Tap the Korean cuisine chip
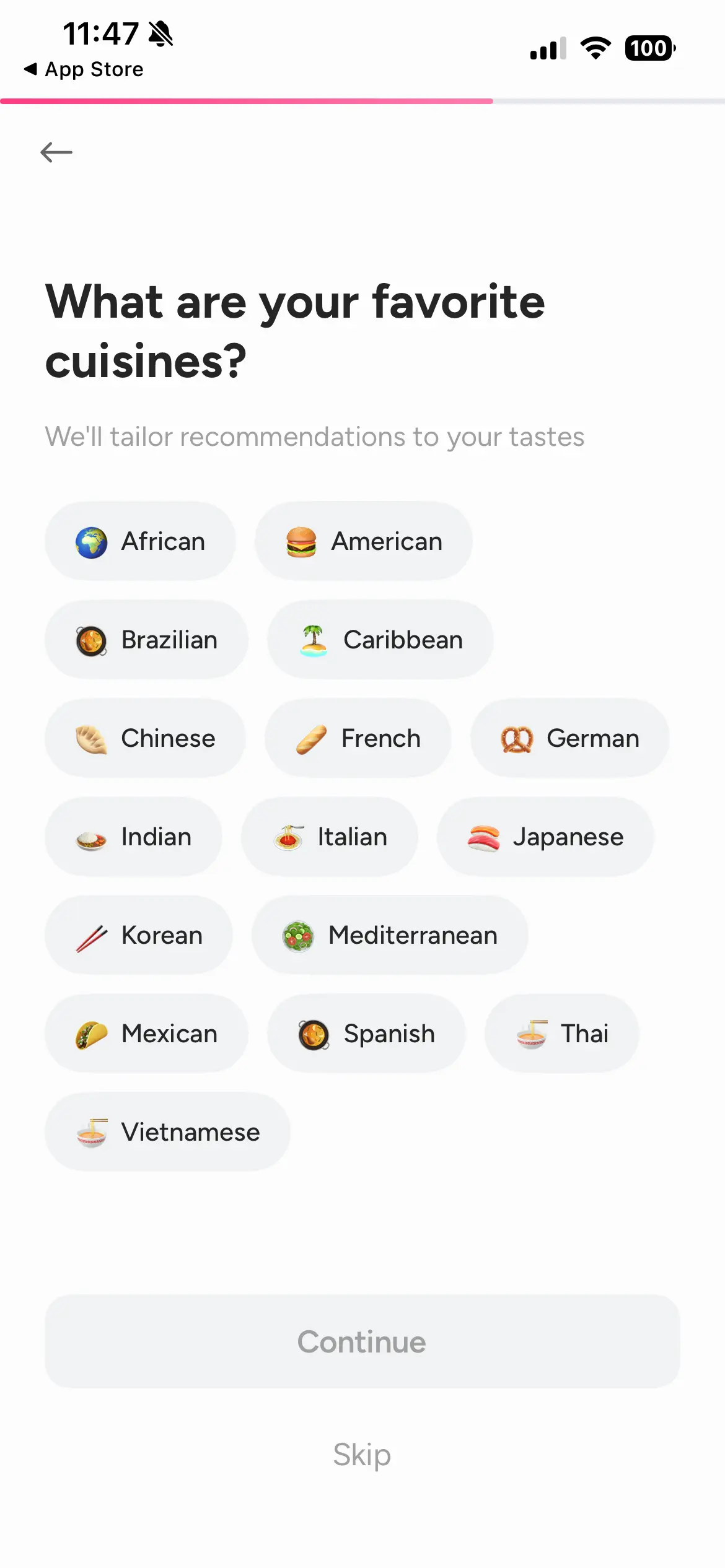 pyautogui.click(x=139, y=935)
